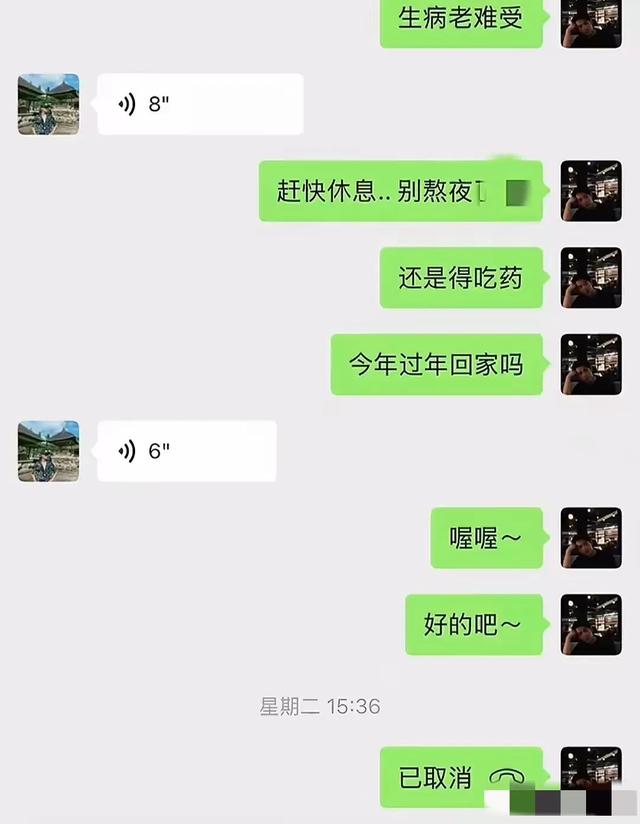Open contact avatar beside the 8" voice message

[48, 104]
